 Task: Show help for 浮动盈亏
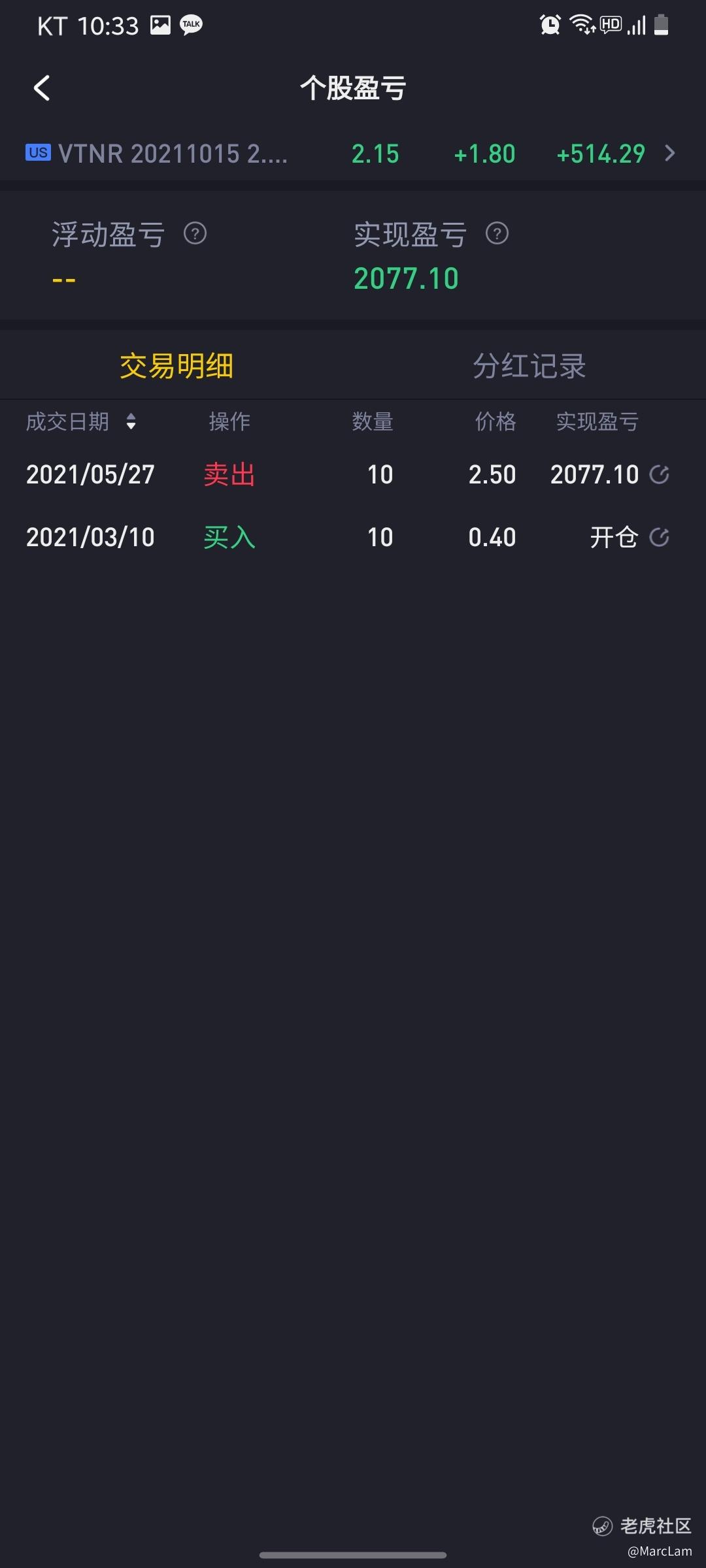(x=195, y=233)
